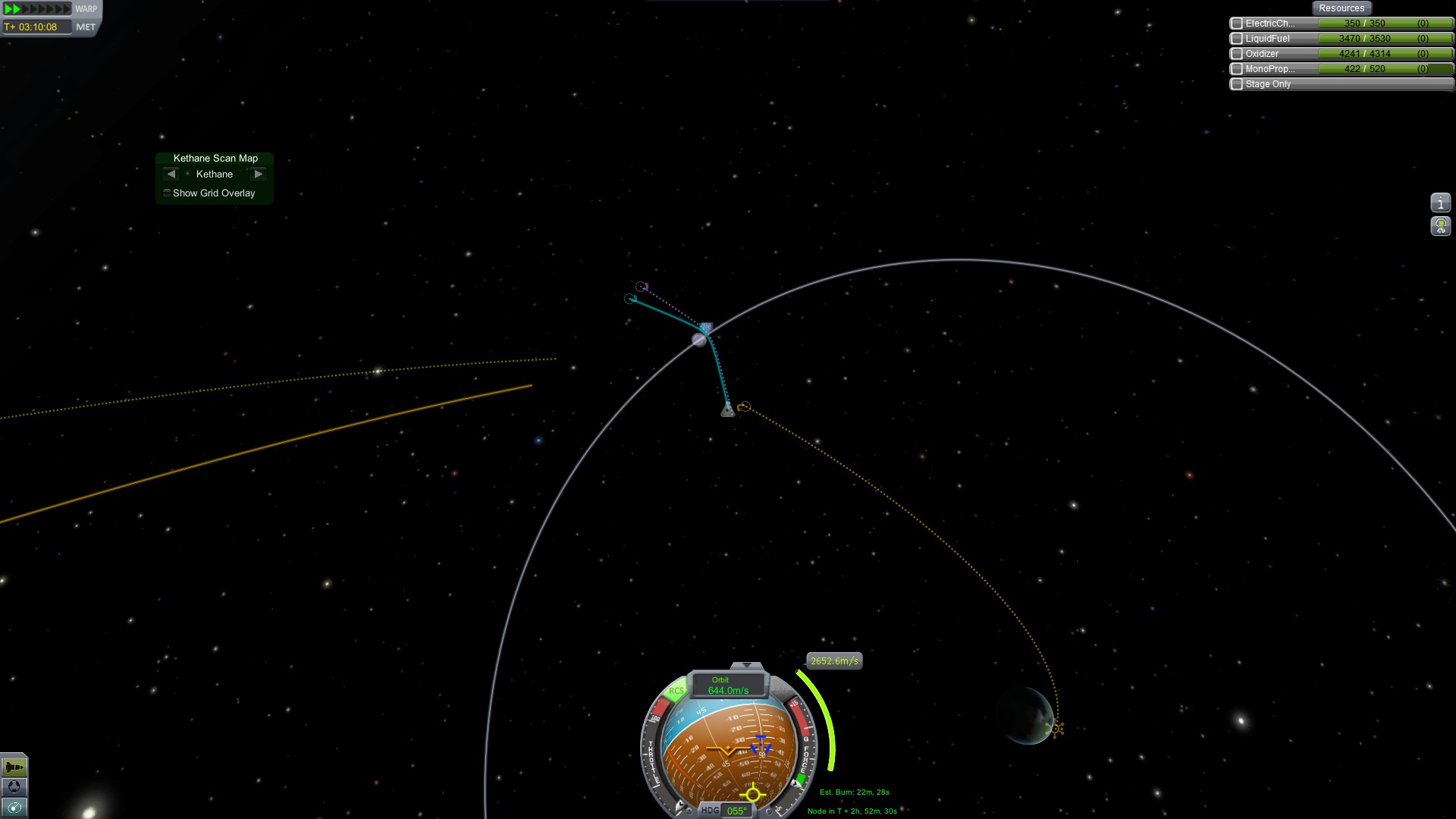Toggle the orbital map view button
Viewport: 1456px width, 819px height.
pos(14,807)
